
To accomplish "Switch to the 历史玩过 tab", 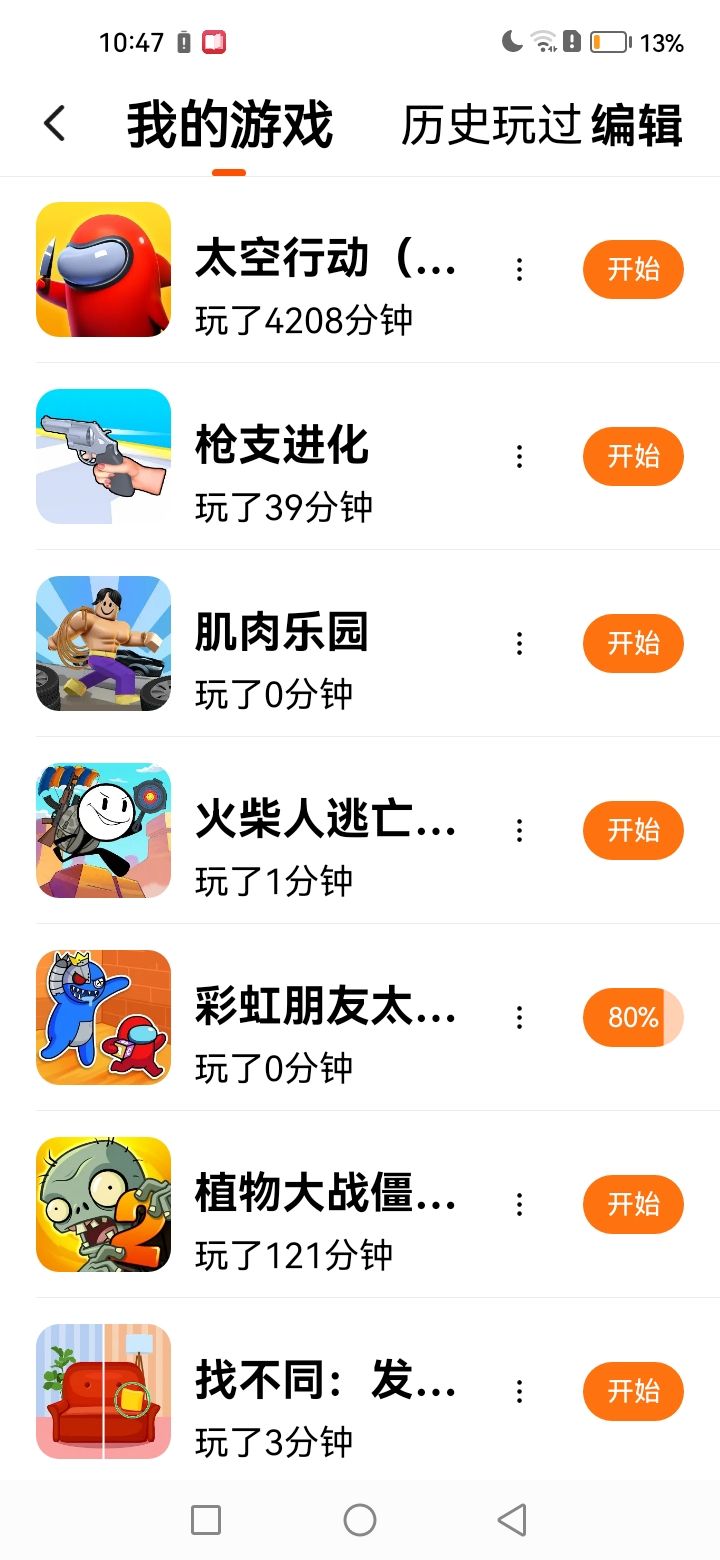I will (490, 125).
